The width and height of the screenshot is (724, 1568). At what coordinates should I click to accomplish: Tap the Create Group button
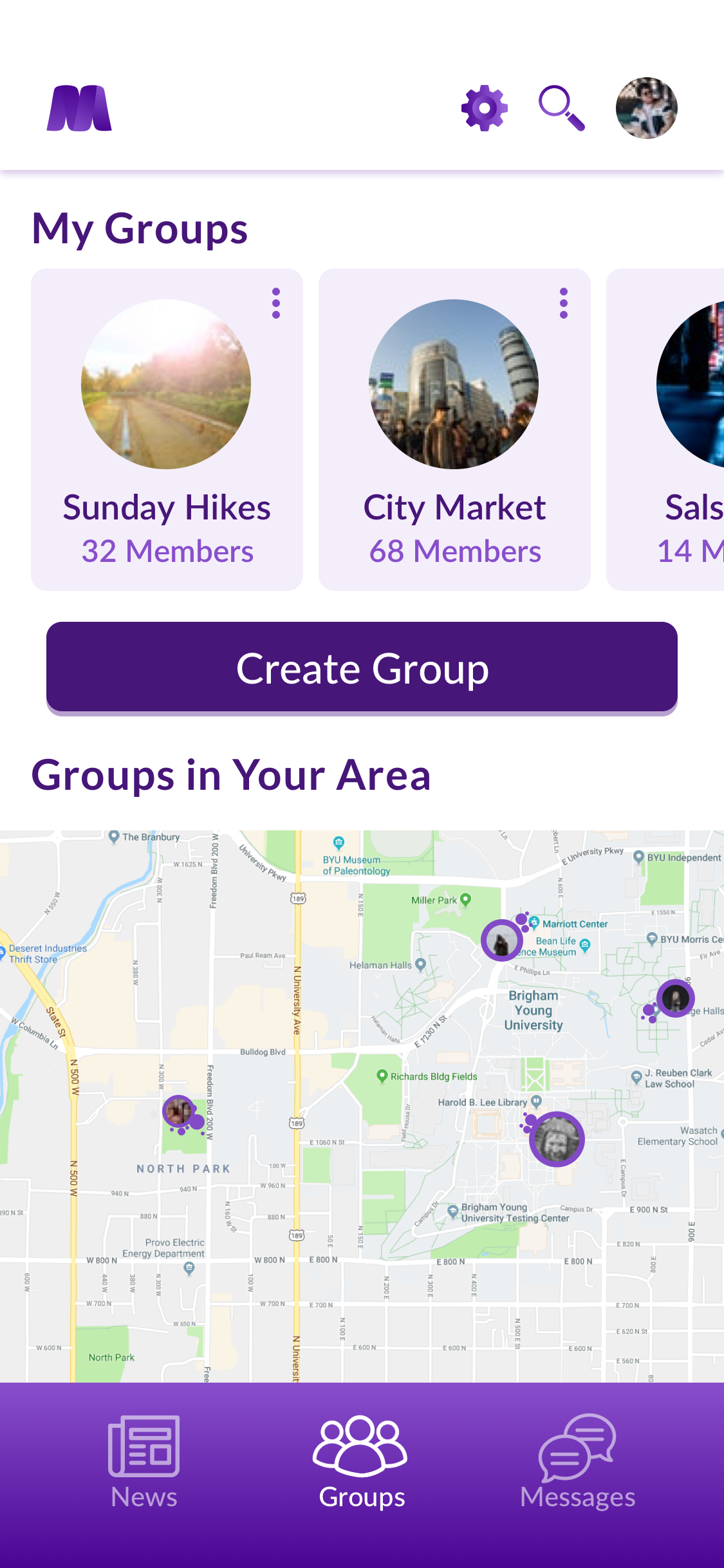click(x=362, y=669)
